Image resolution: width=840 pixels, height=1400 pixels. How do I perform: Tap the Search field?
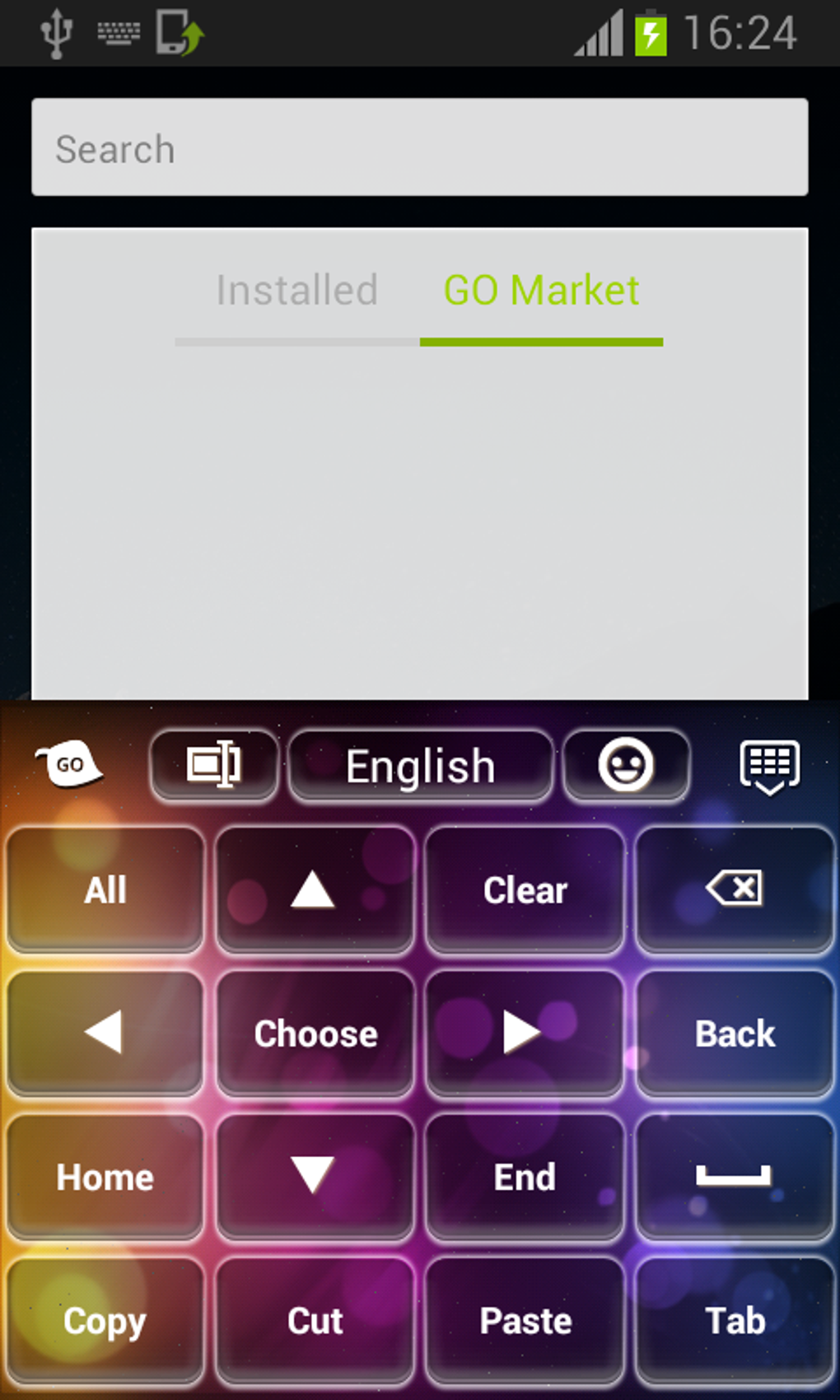(x=420, y=147)
